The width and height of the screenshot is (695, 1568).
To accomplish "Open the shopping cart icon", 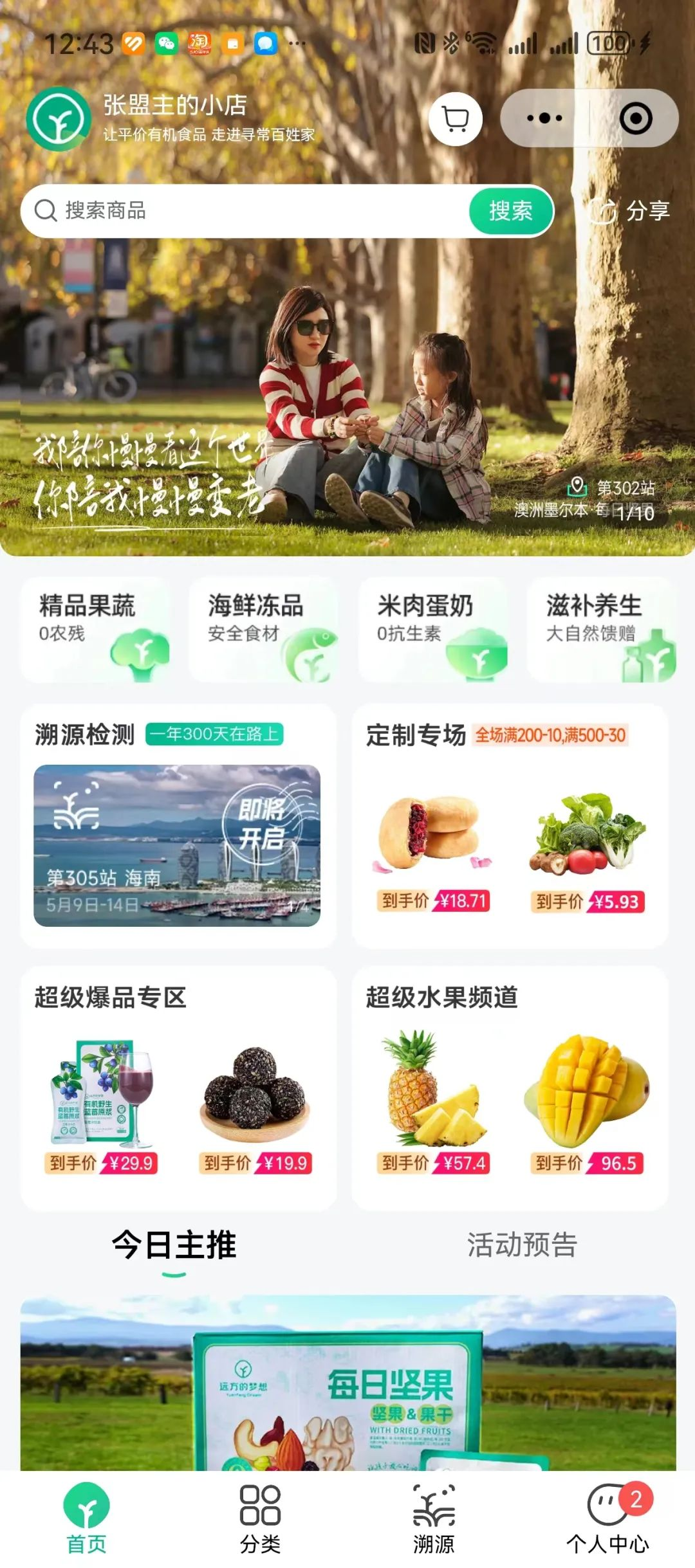I will 456,118.
